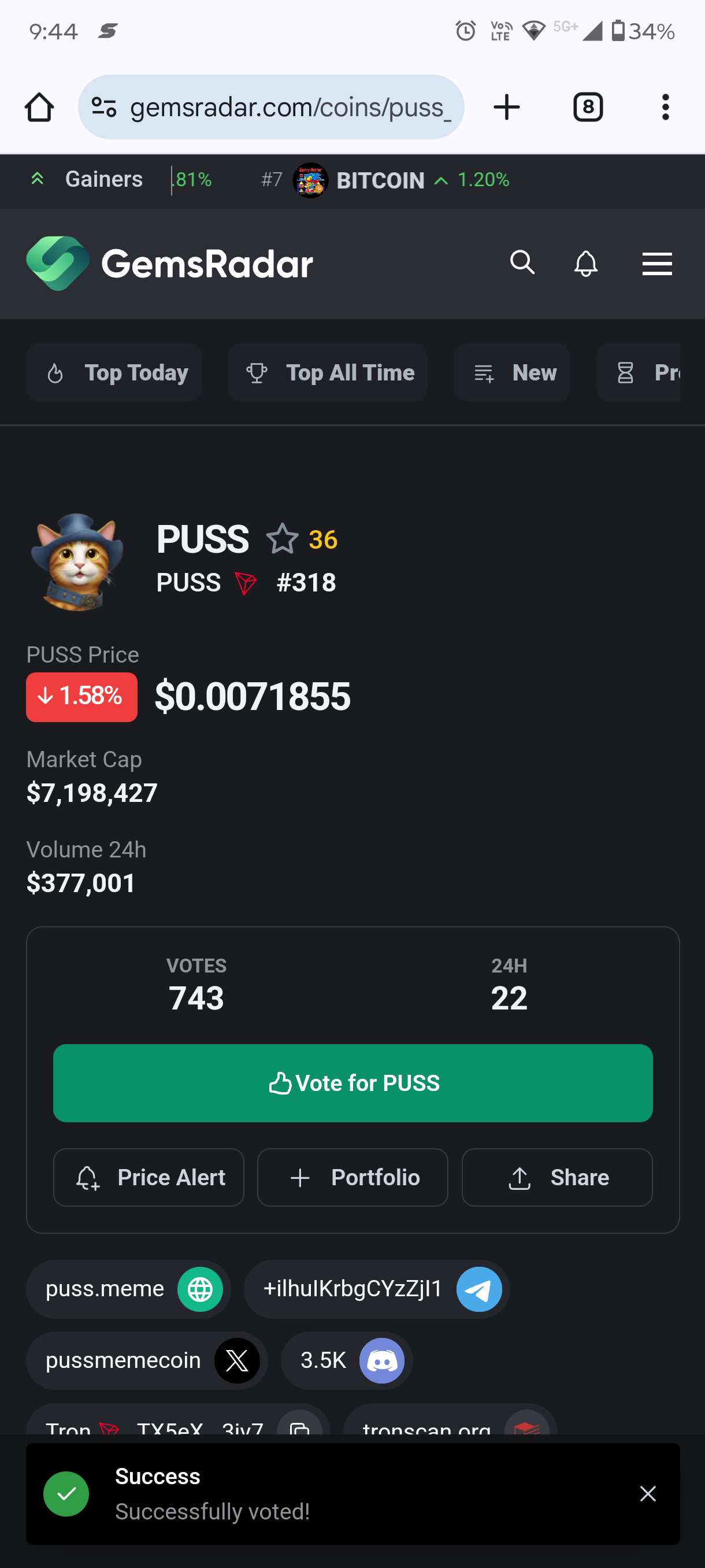Add PUSS to favorites with star
Screen dimensions: 705x1568
pos(282,539)
